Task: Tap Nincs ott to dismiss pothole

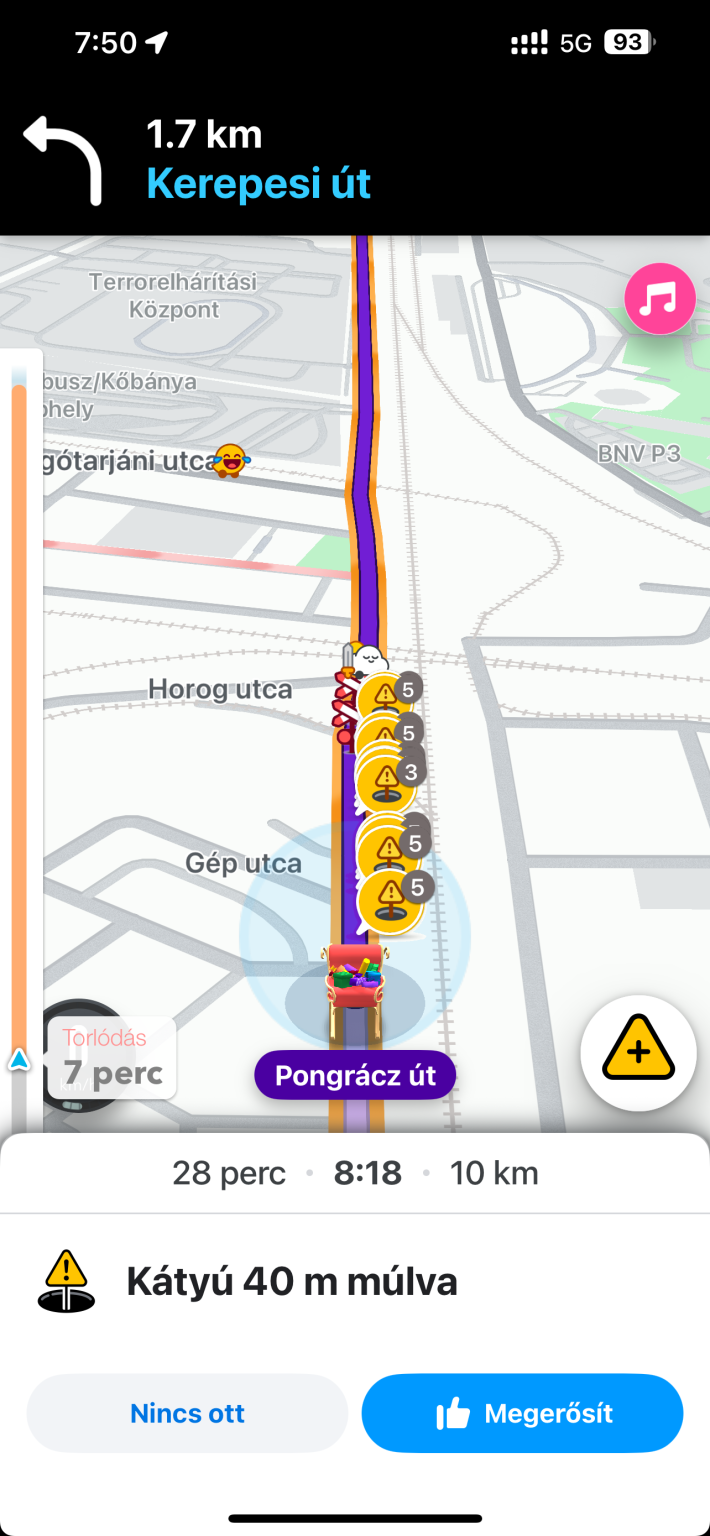Action: click(187, 1413)
